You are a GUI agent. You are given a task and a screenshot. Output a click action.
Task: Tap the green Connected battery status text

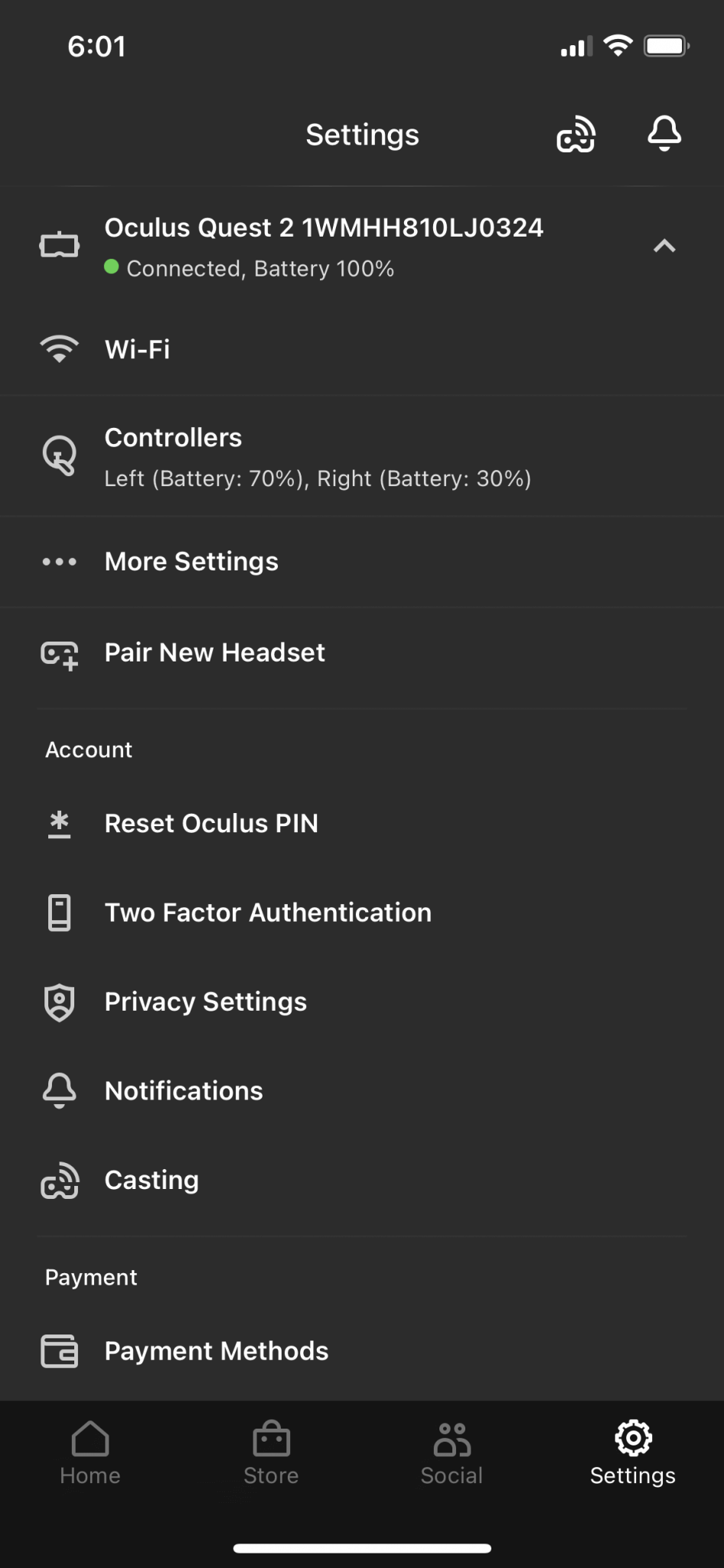(x=253, y=269)
